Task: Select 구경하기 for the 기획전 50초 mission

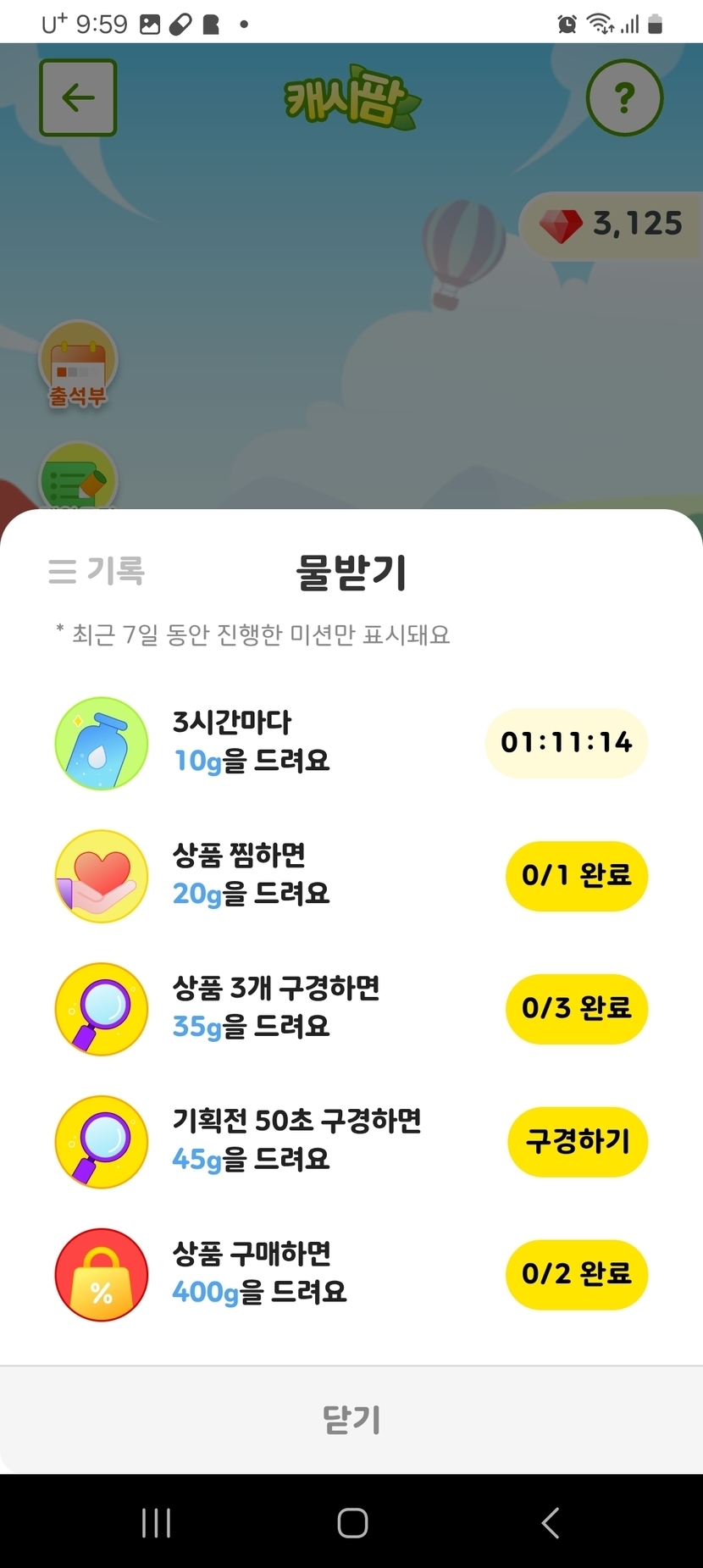Action: [578, 1142]
